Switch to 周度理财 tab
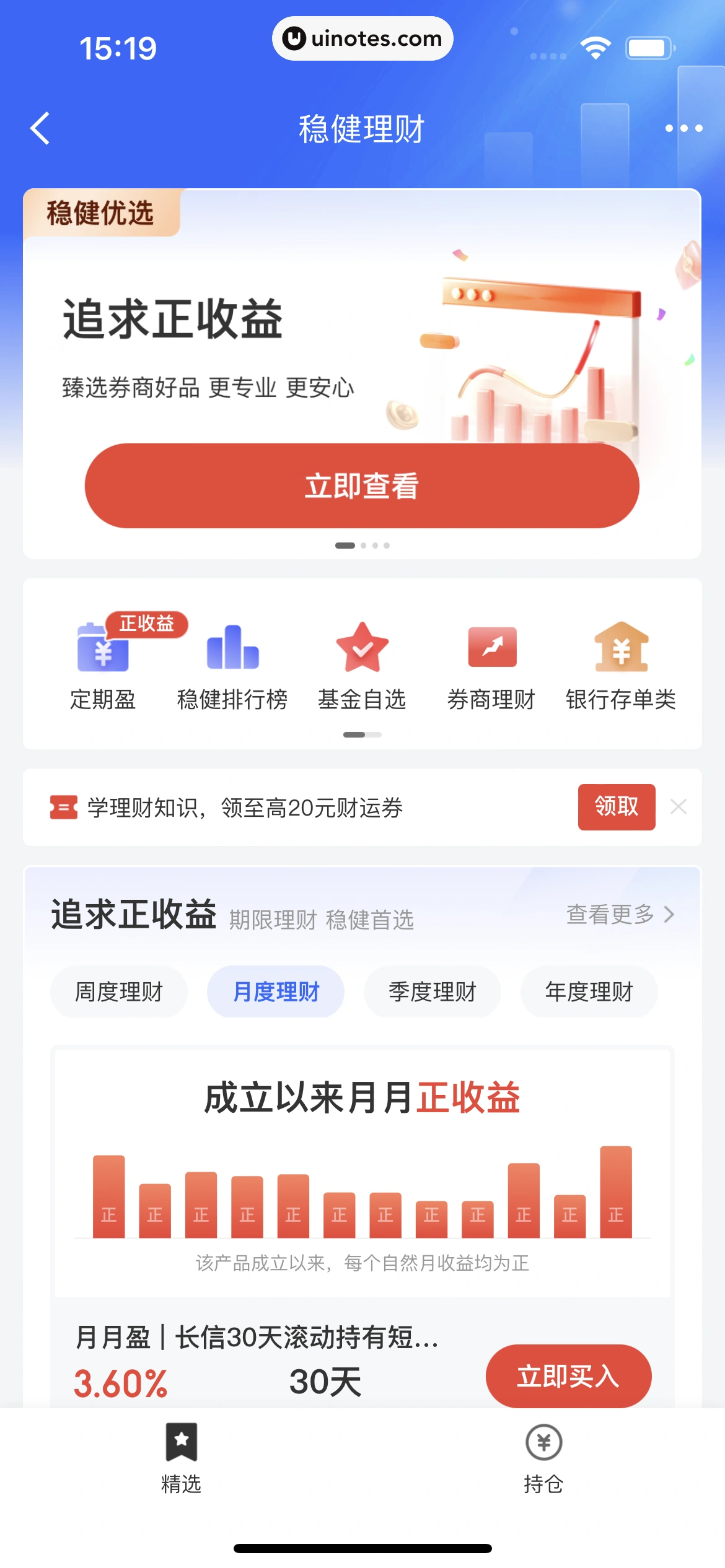Viewport: 725px width, 1568px height. (x=119, y=991)
